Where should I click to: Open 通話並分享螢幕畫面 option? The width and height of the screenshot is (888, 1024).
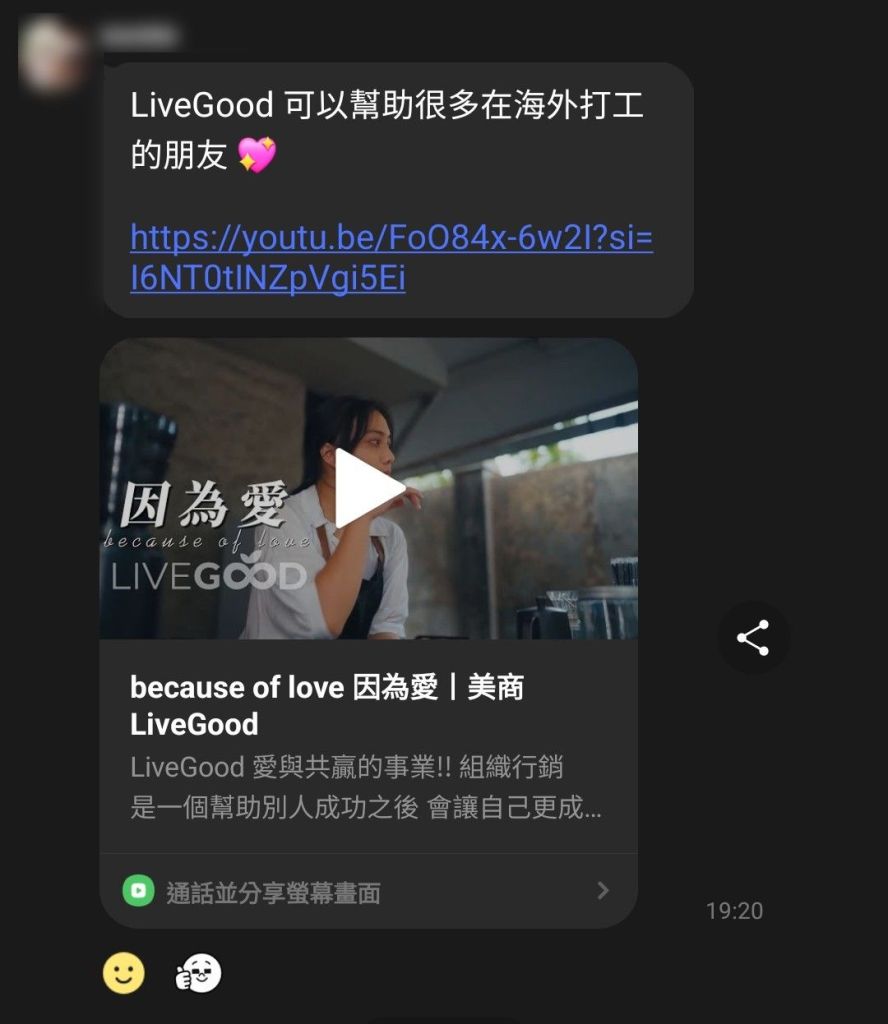[368, 891]
